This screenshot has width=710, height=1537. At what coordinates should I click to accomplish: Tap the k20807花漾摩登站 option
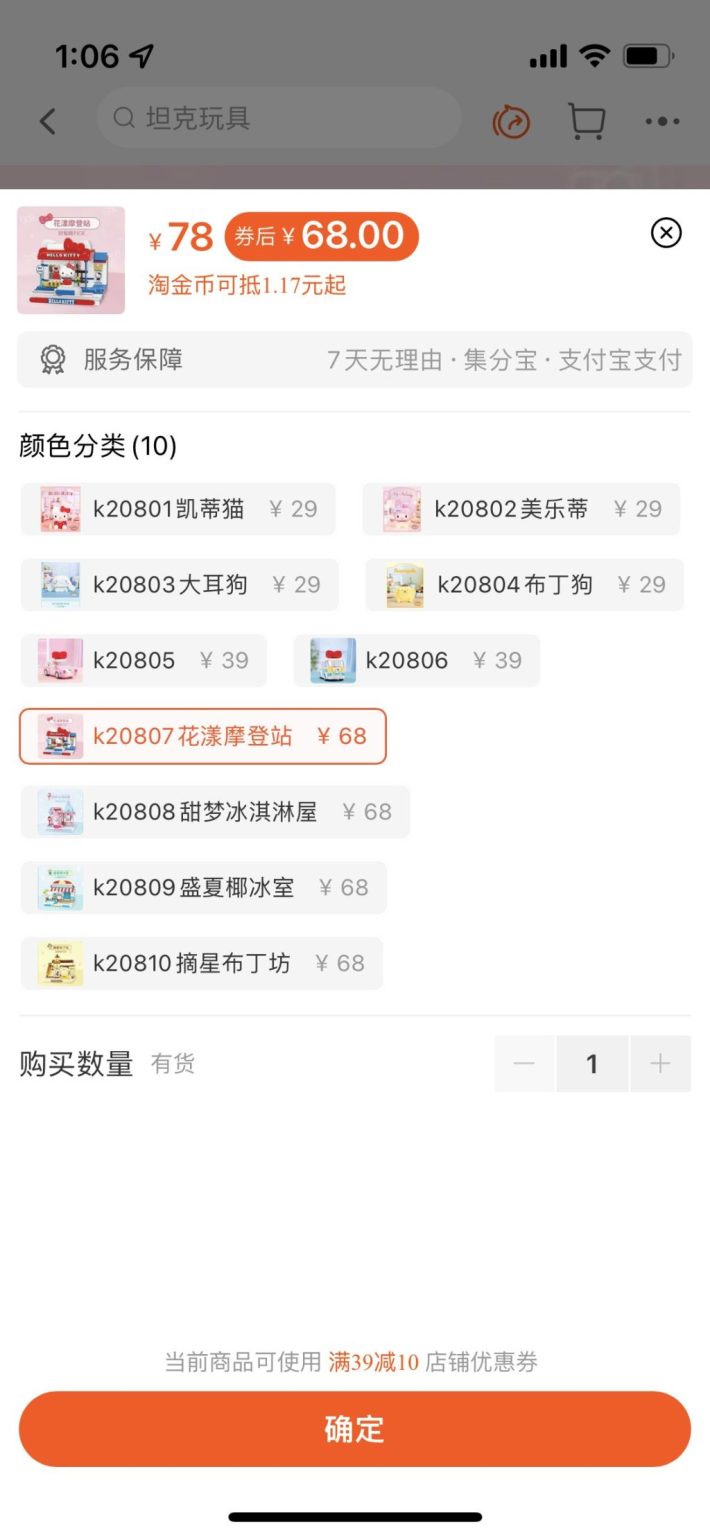coord(202,736)
